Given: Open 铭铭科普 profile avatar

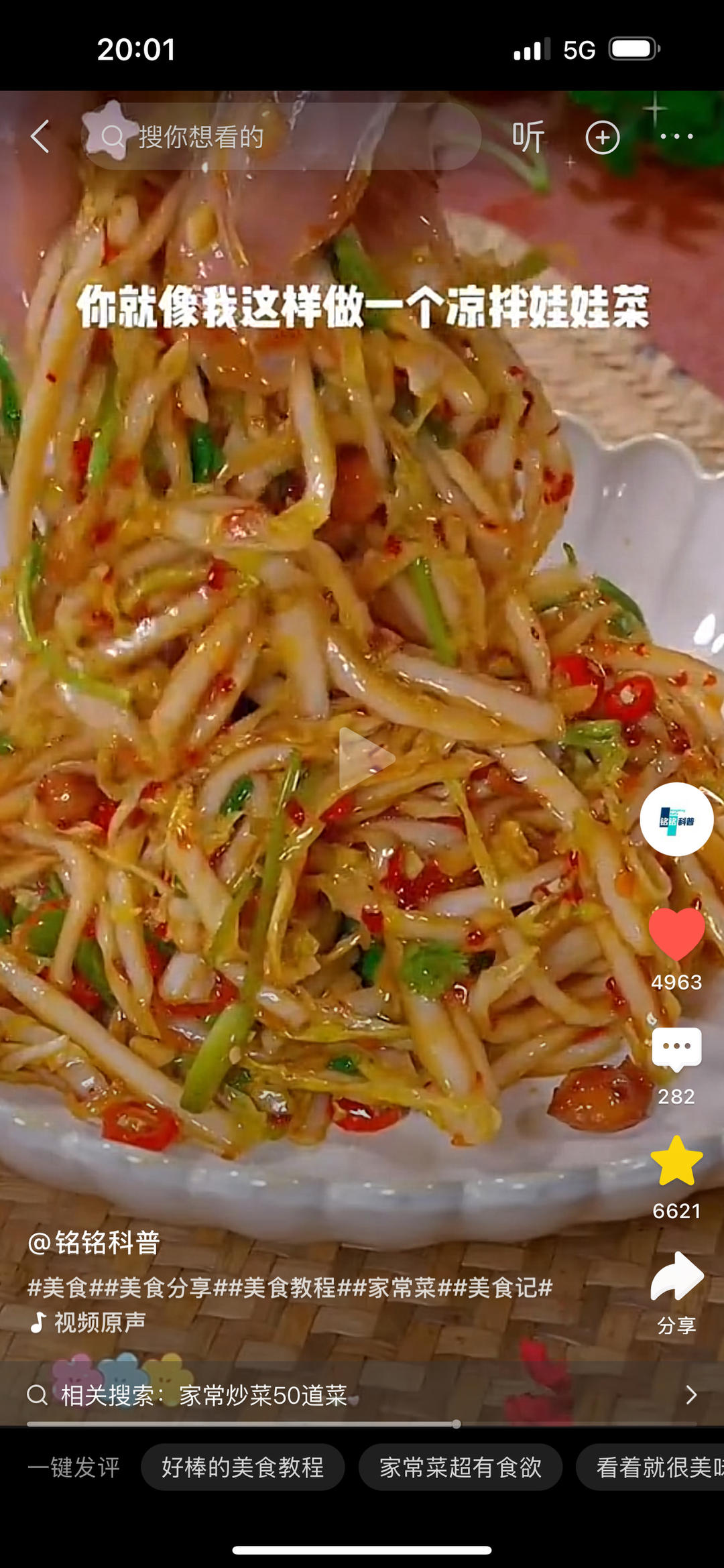Looking at the screenshot, I should click(676, 819).
